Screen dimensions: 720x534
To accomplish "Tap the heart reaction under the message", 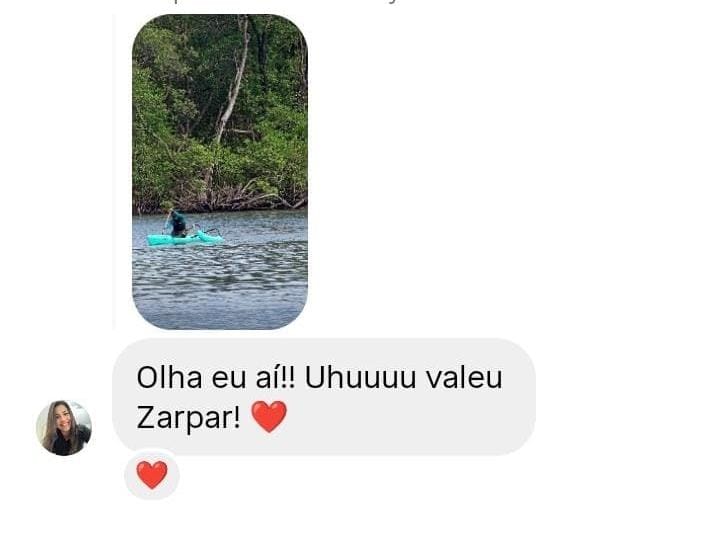I will click(152, 475).
